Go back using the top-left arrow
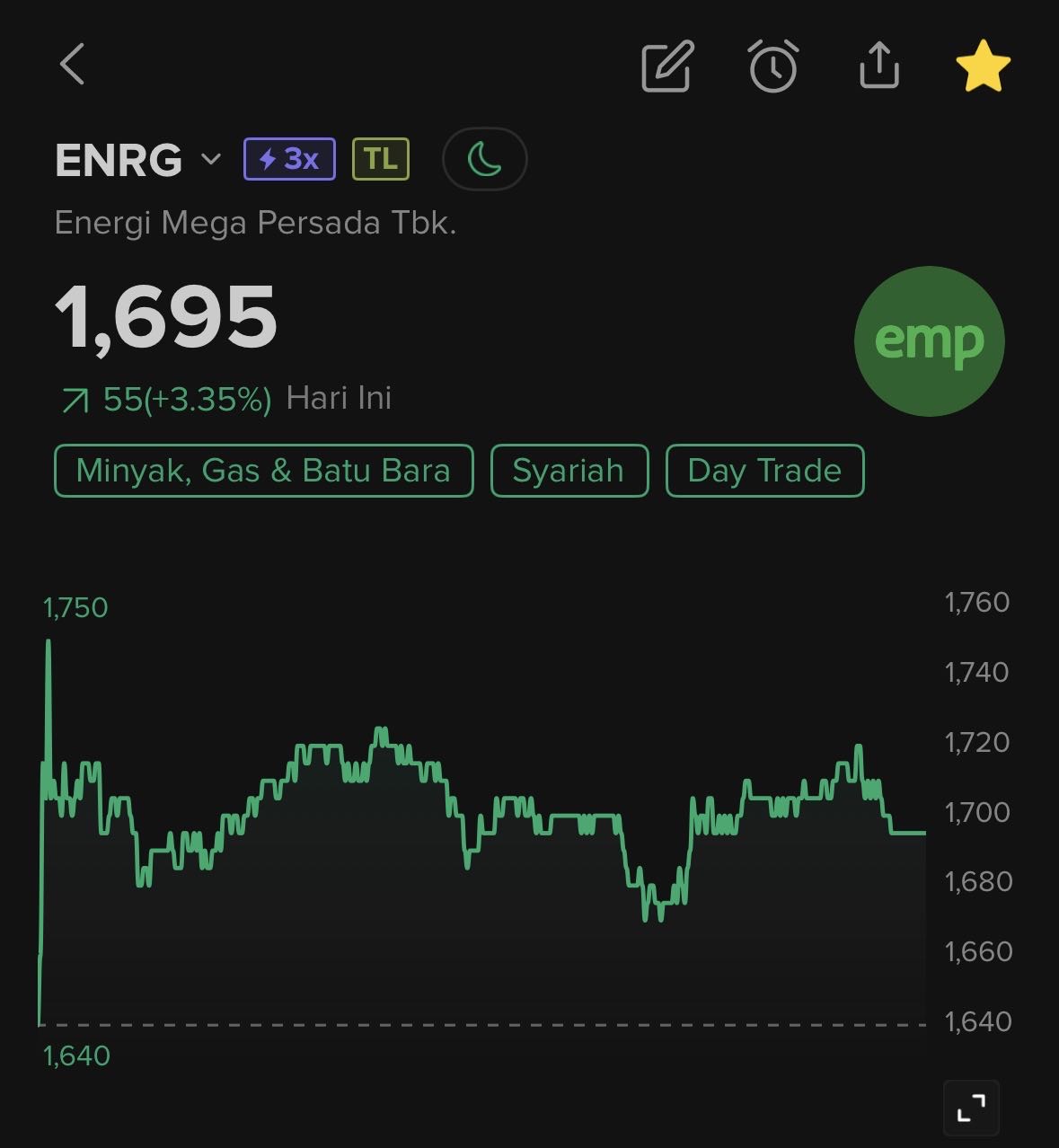The image size is (1059, 1148). [x=72, y=65]
